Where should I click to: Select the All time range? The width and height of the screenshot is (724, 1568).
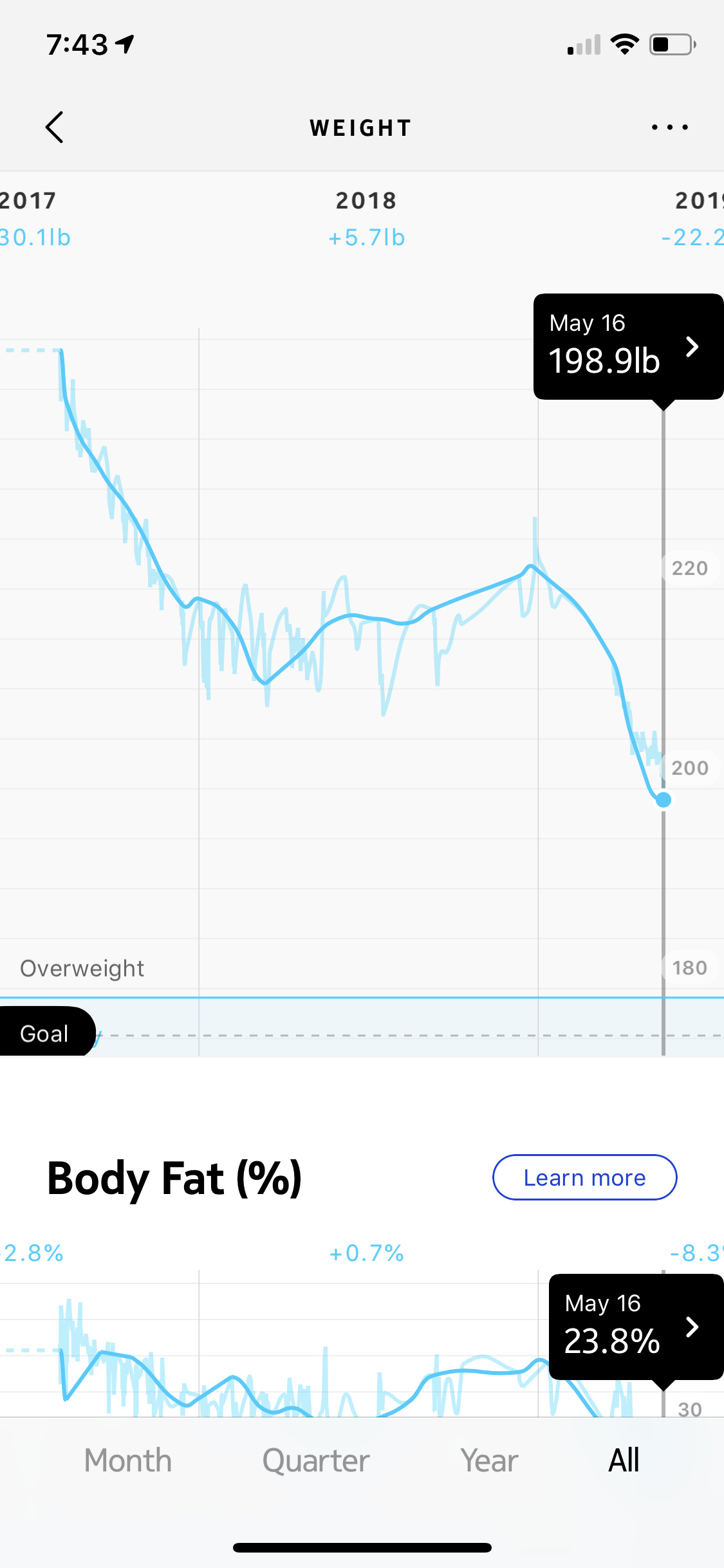tap(624, 1461)
